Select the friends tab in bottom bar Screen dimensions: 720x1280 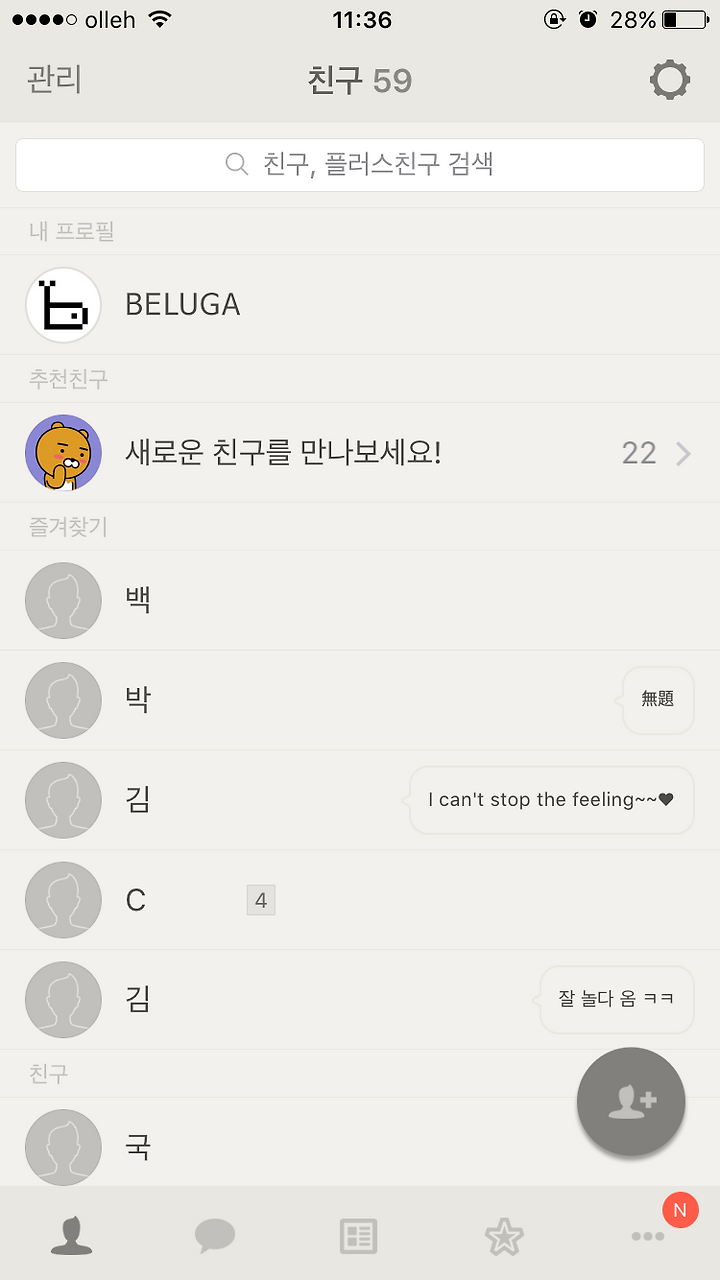(x=72, y=1236)
